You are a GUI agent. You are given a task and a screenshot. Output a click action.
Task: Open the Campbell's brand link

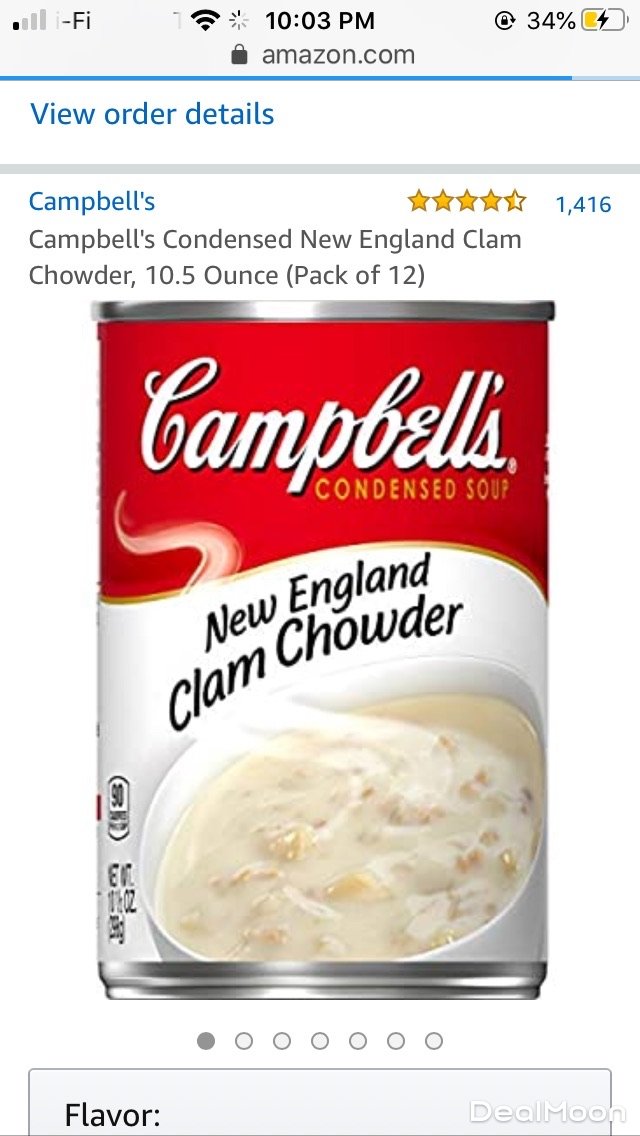[x=92, y=202]
